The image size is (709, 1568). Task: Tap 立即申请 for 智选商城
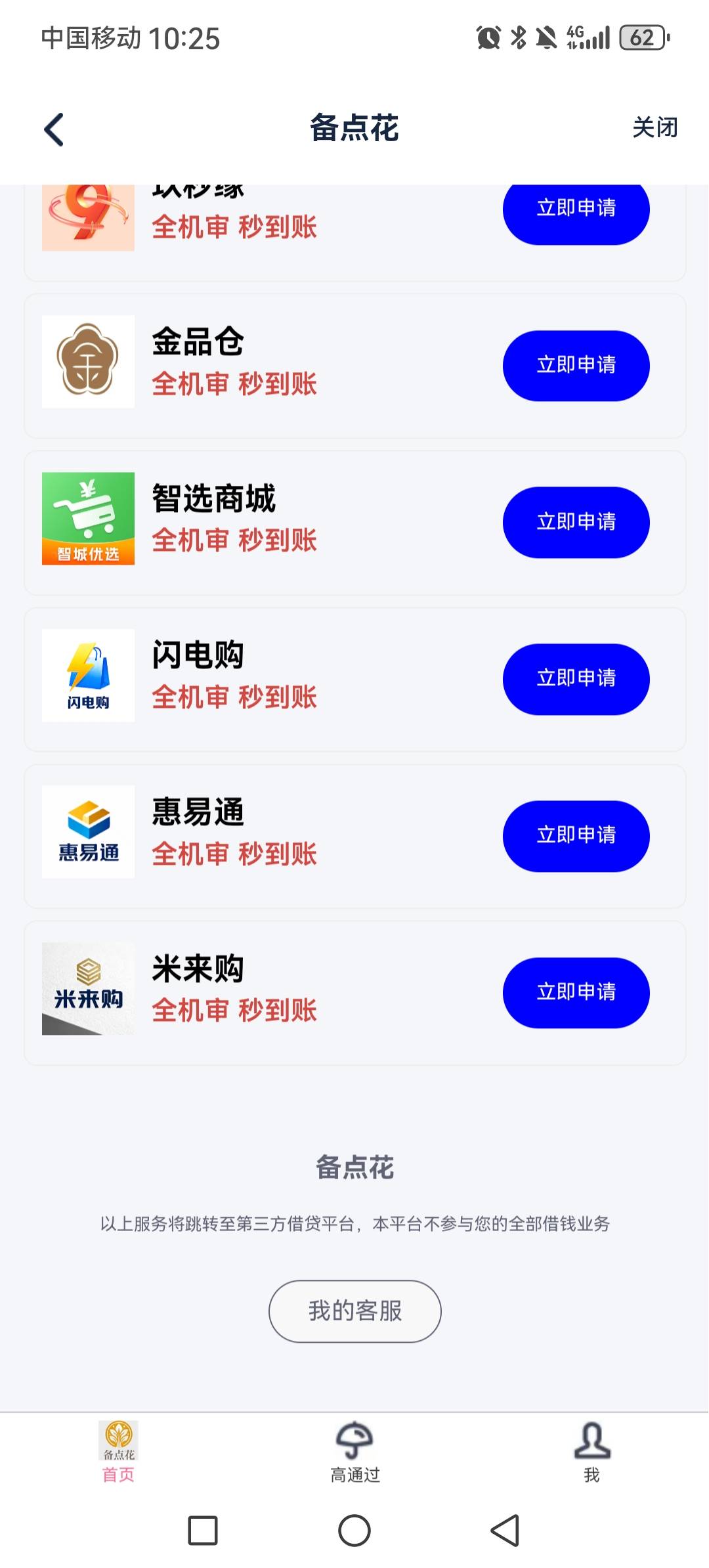click(x=576, y=522)
